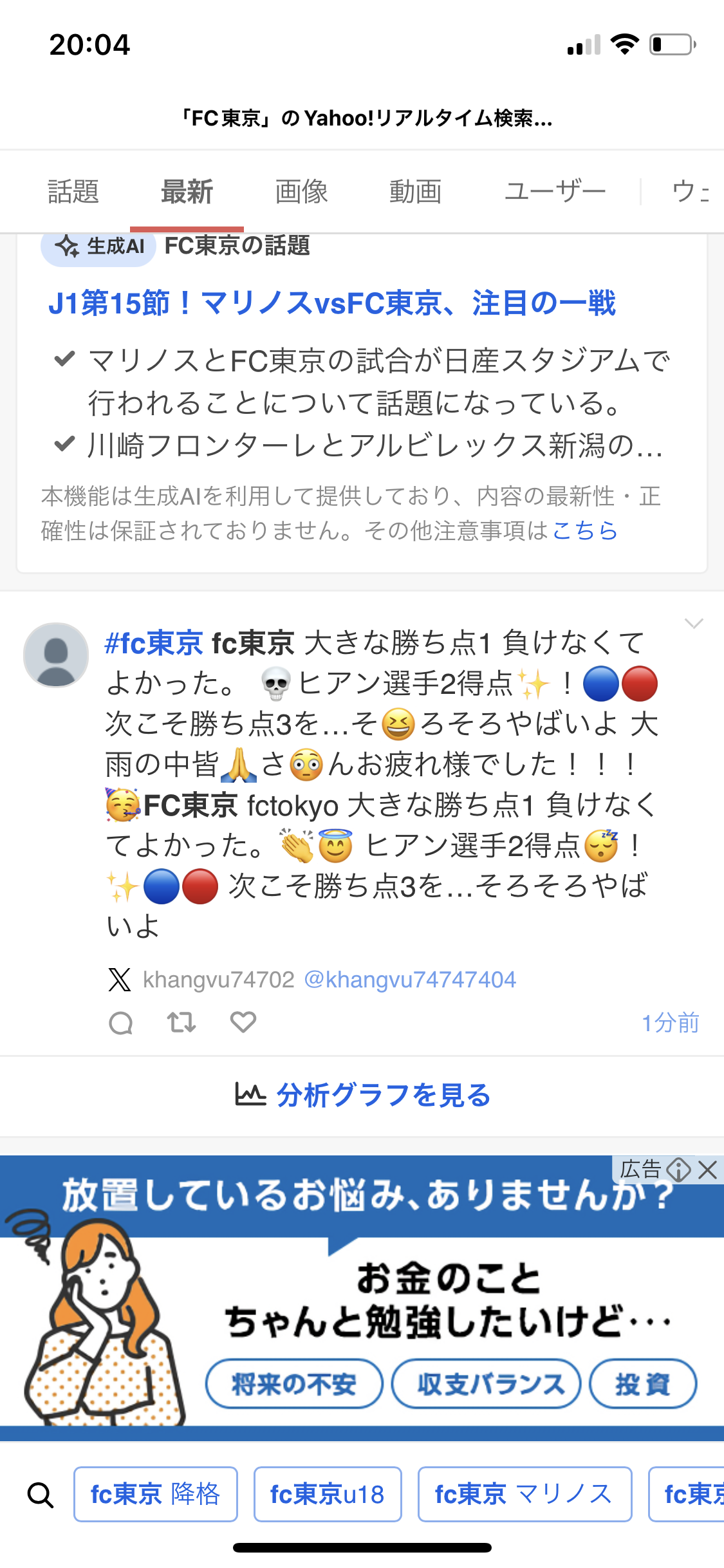Repost khangvu74702's post

(181, 1022)
